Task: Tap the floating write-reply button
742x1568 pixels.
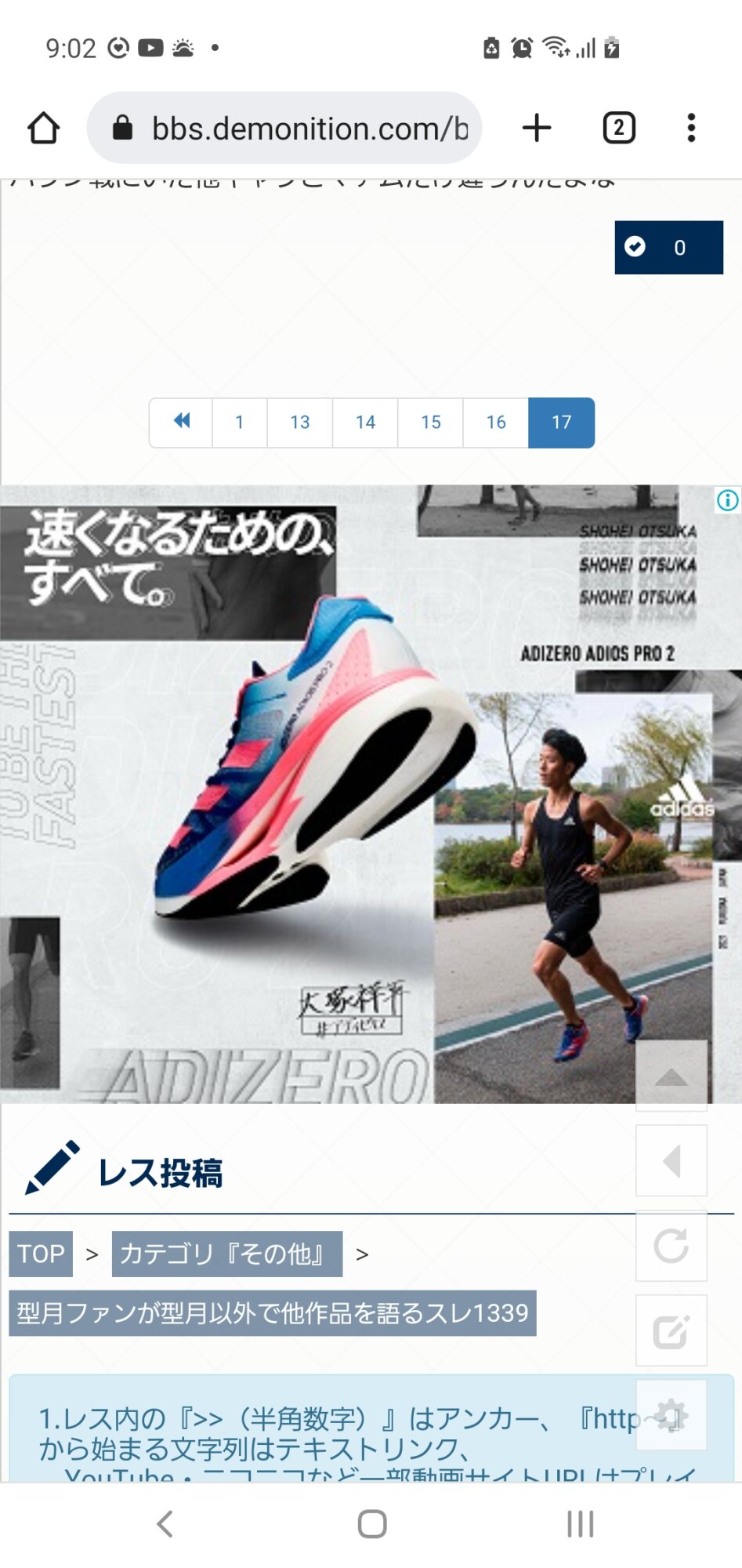Action: [x=671, y=1330]
